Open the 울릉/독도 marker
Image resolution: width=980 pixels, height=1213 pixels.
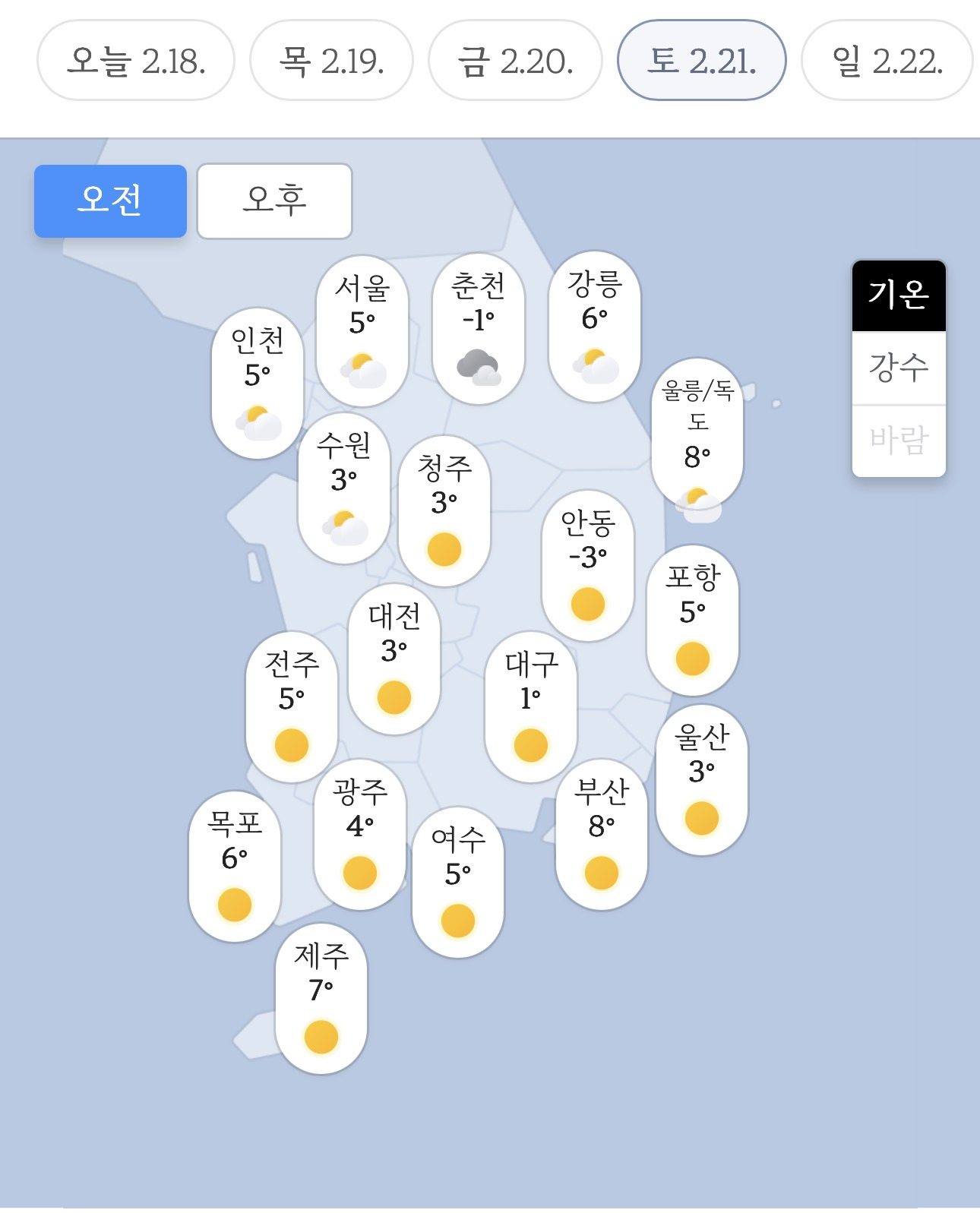(x=697, y=433)
